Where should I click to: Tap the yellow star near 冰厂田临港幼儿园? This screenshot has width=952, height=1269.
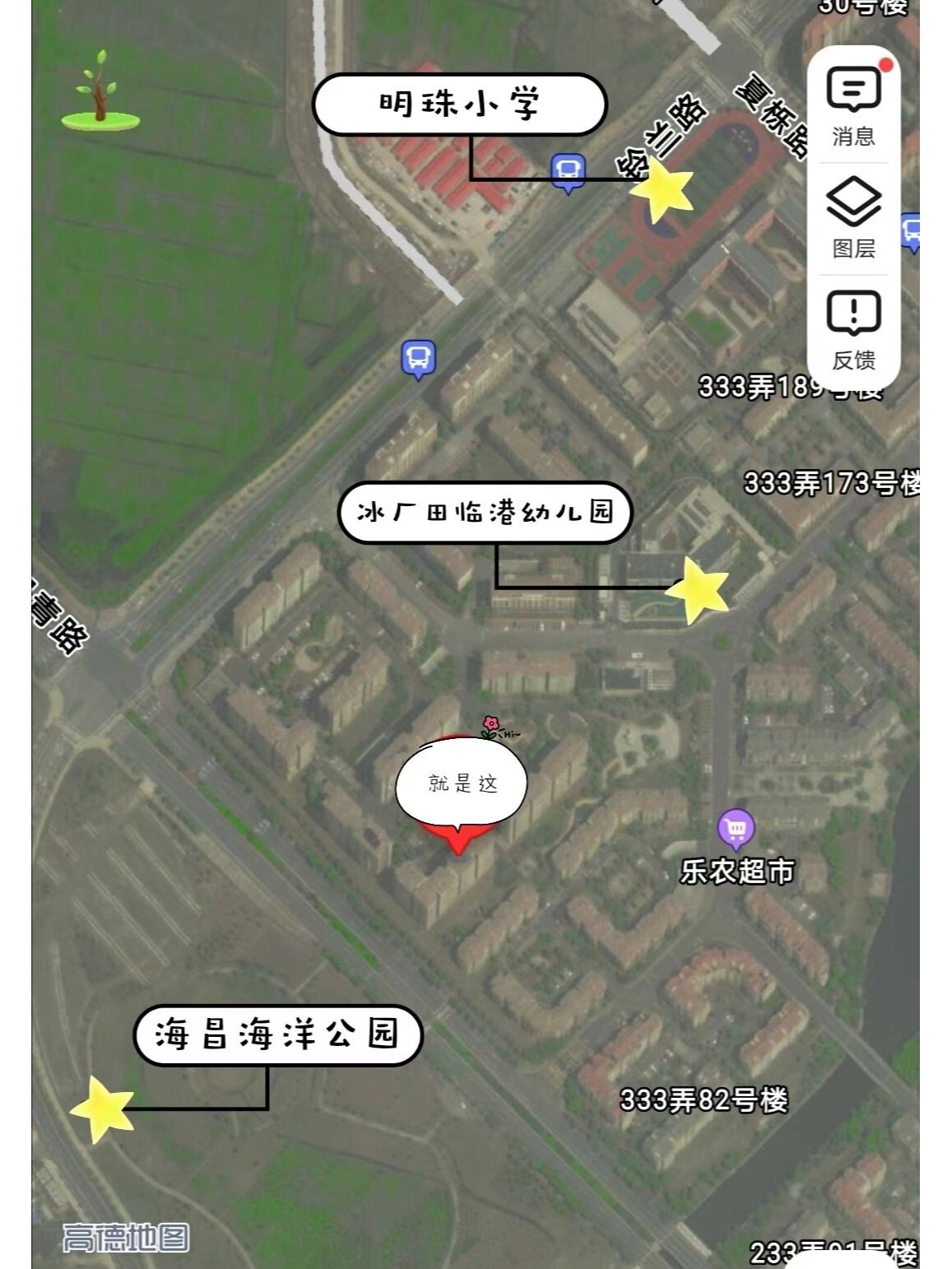pos(698,591)
